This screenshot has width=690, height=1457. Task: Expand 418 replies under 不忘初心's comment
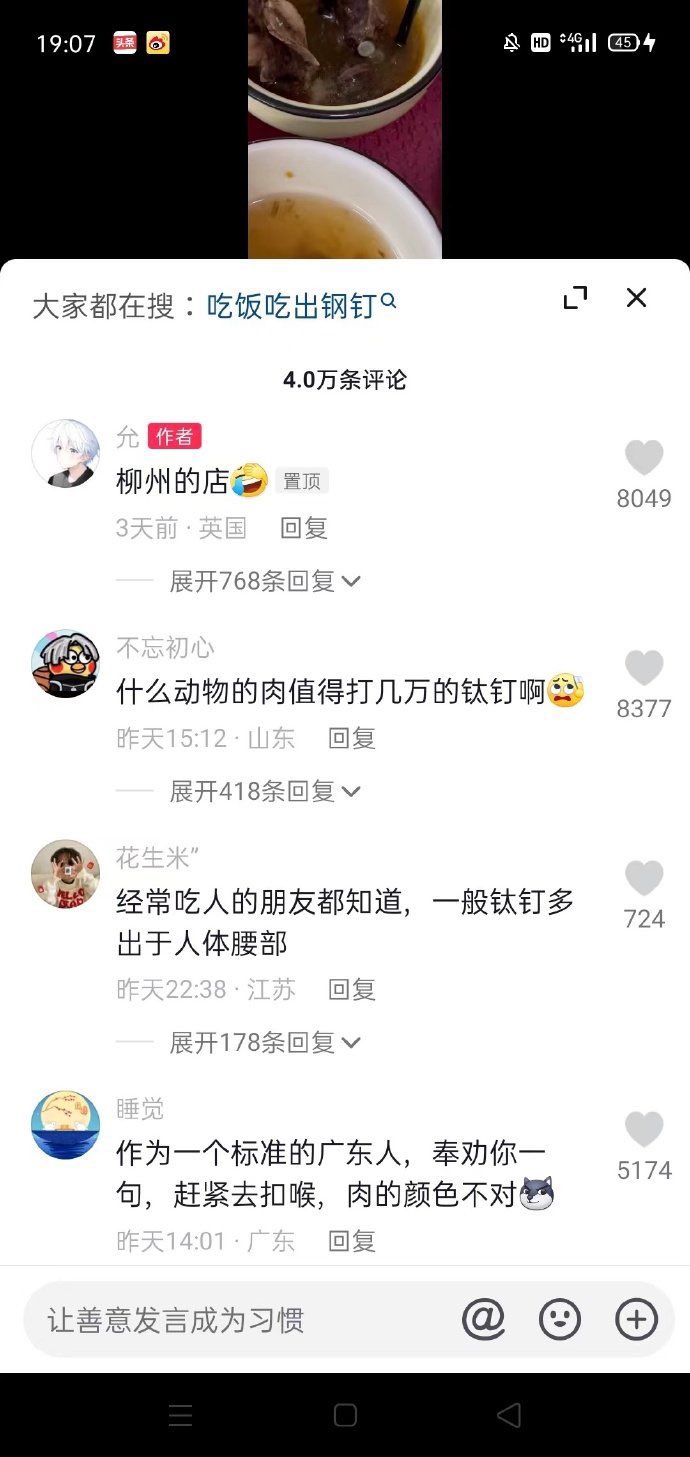[265, 791]
